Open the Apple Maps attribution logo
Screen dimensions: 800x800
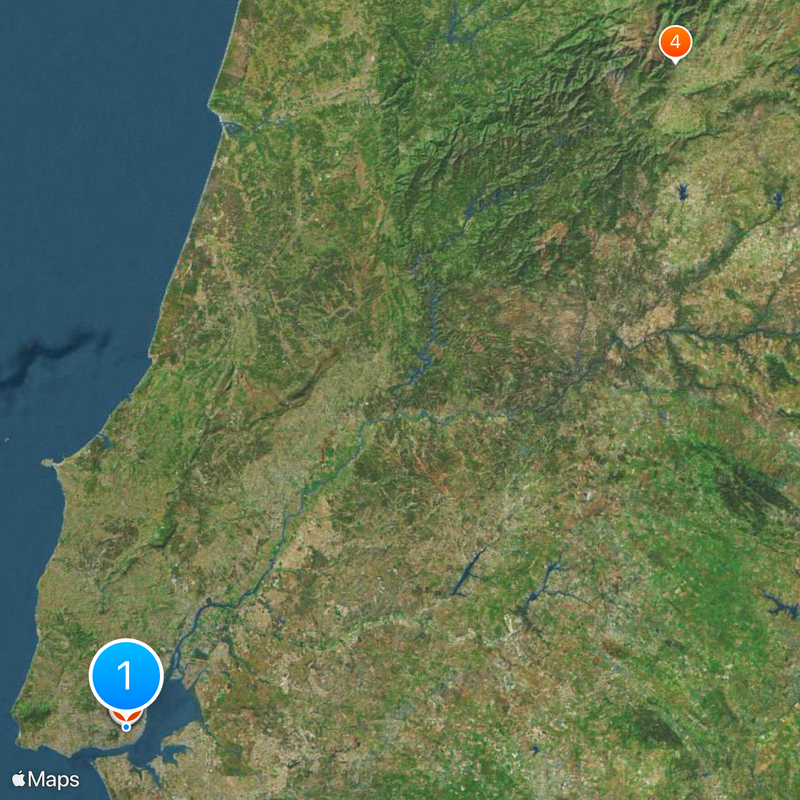(46, 779)
